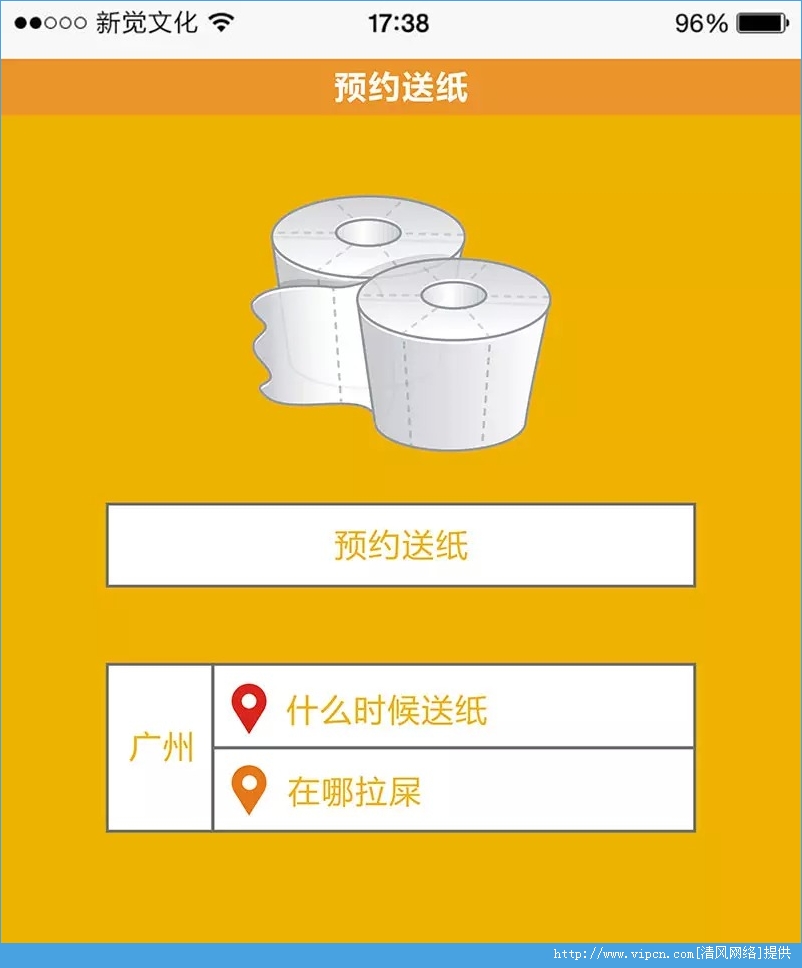Change the city 广州
Screen dimensions: 802x968
click(160, 748)
